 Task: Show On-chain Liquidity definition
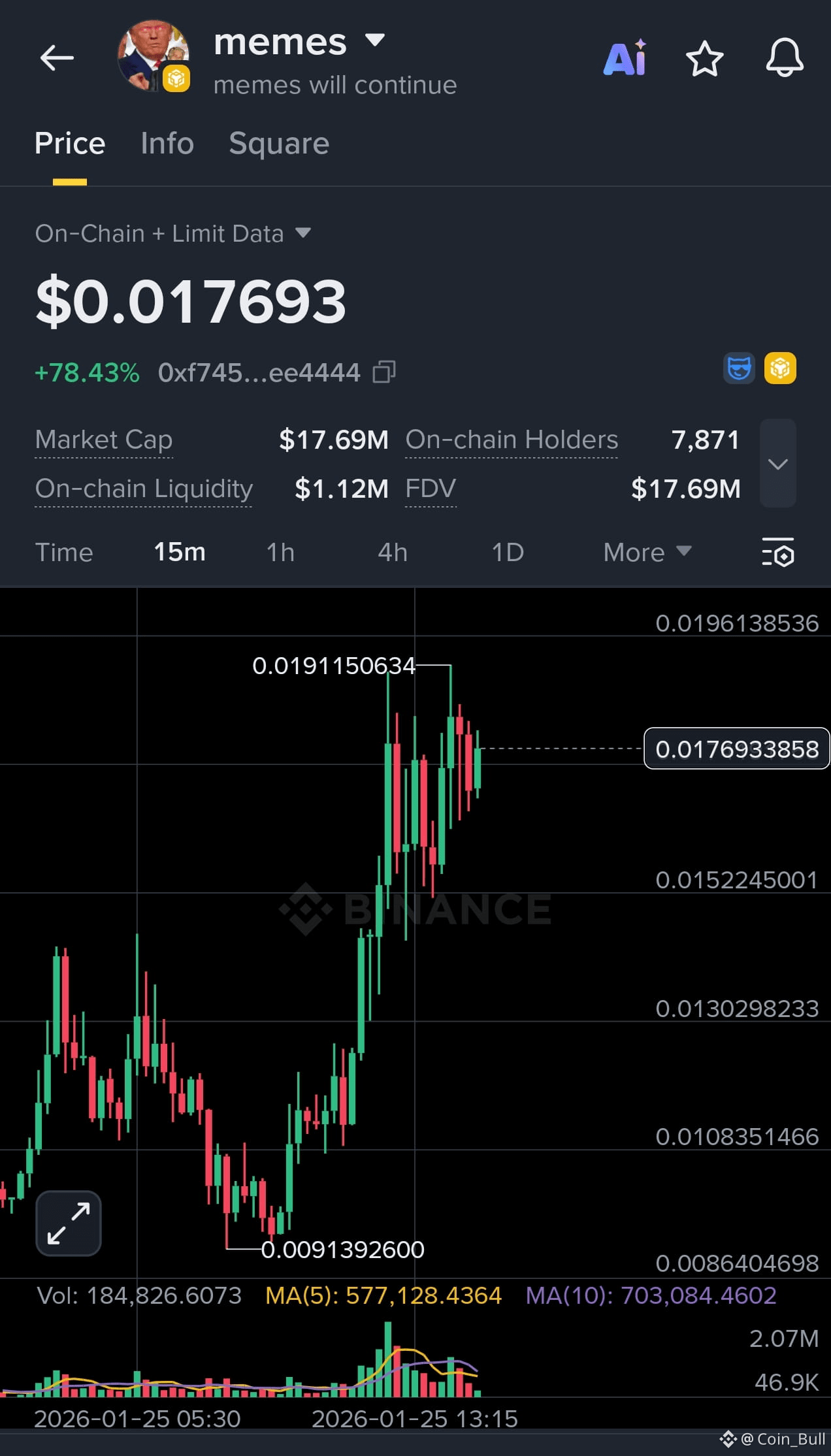click(143, 489)
